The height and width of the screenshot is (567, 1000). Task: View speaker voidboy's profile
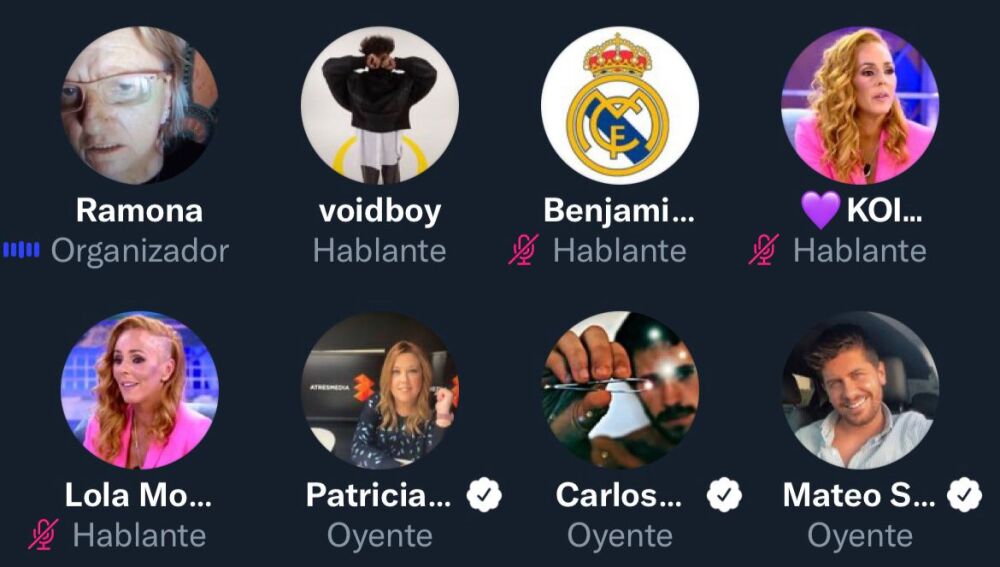tap(380, 105)
